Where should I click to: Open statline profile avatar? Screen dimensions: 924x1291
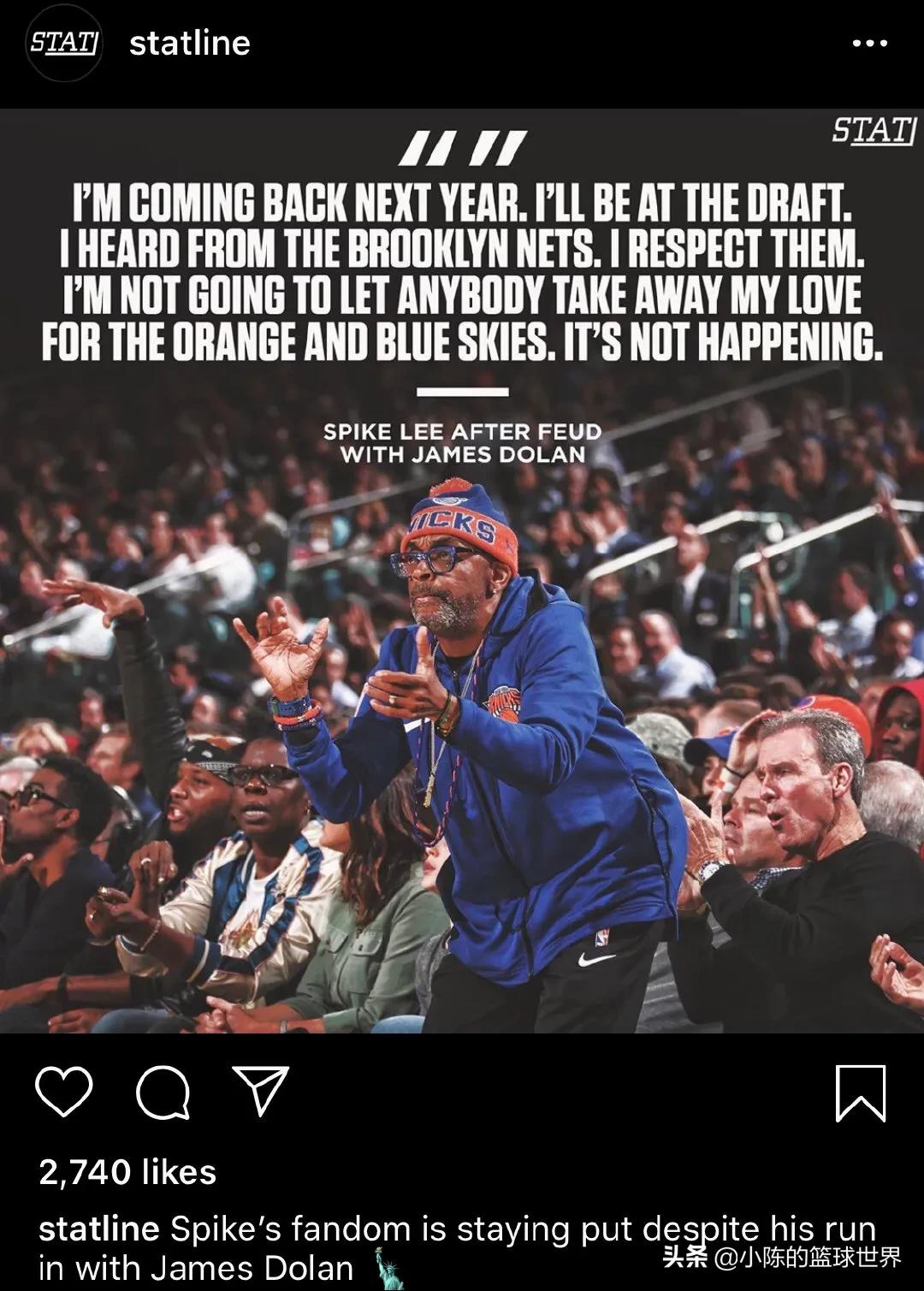tap(64, 44)
